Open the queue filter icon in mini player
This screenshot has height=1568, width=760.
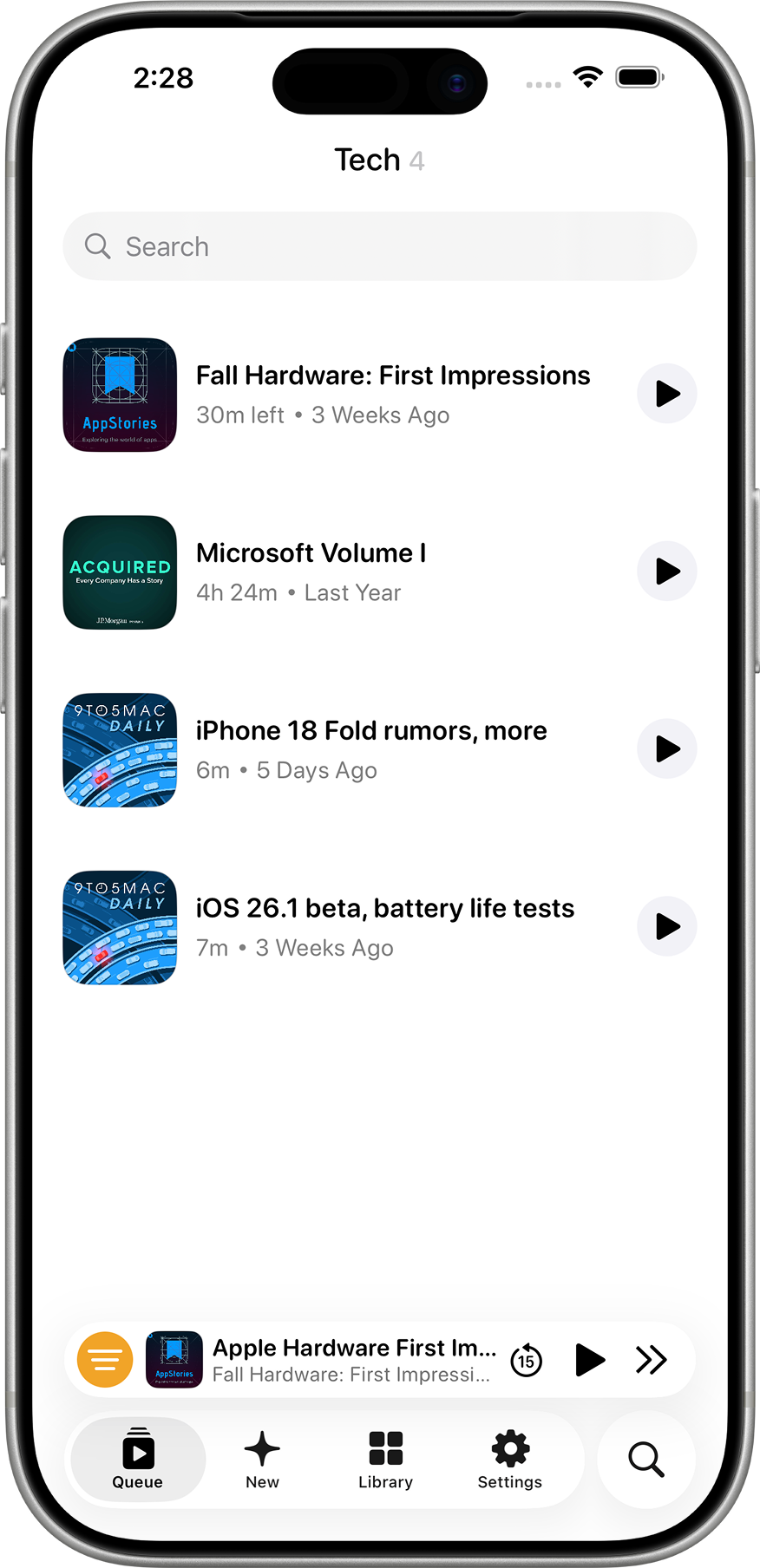coord(105,1360)
